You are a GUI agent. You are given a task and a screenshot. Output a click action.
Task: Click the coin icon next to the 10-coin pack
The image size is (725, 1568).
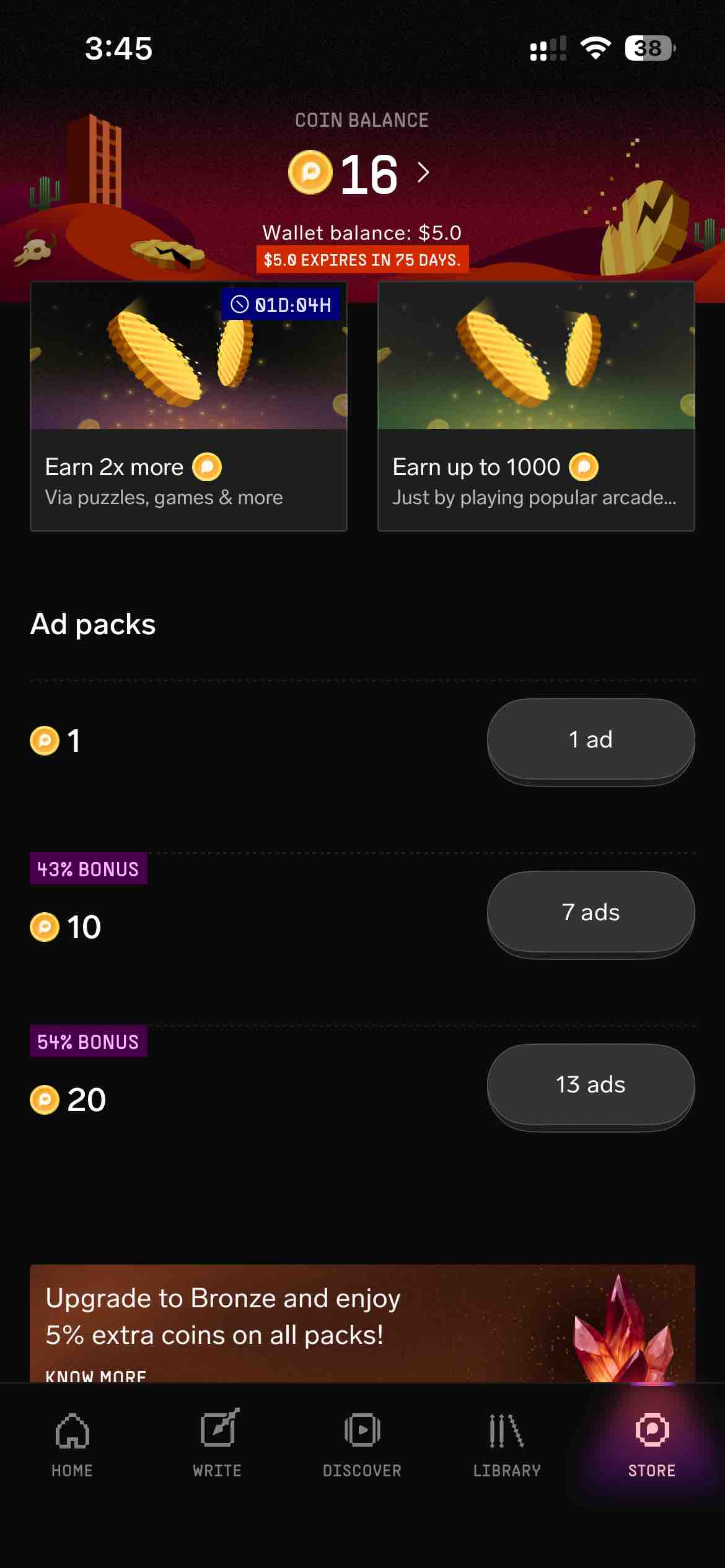[44, 927]
